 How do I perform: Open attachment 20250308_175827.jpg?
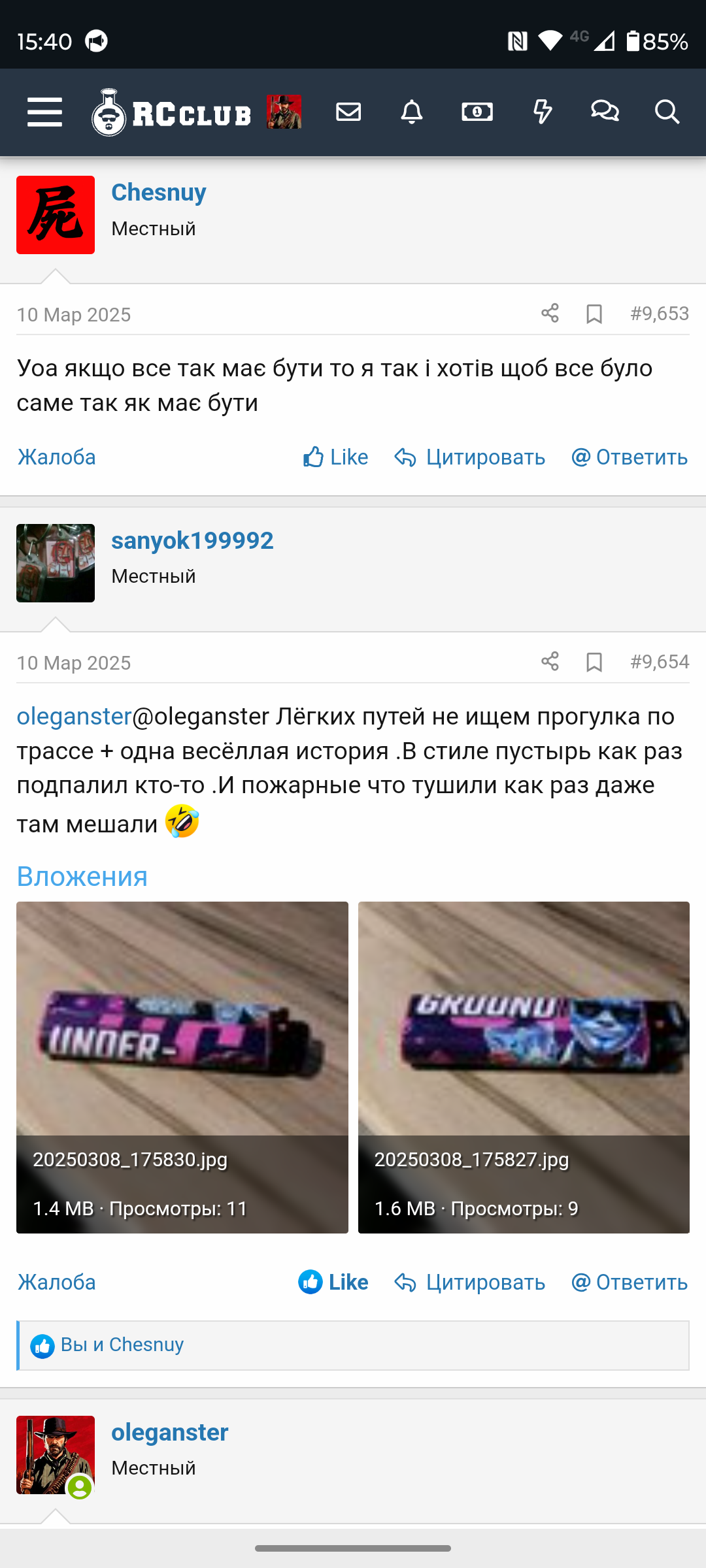point(524,1068)
